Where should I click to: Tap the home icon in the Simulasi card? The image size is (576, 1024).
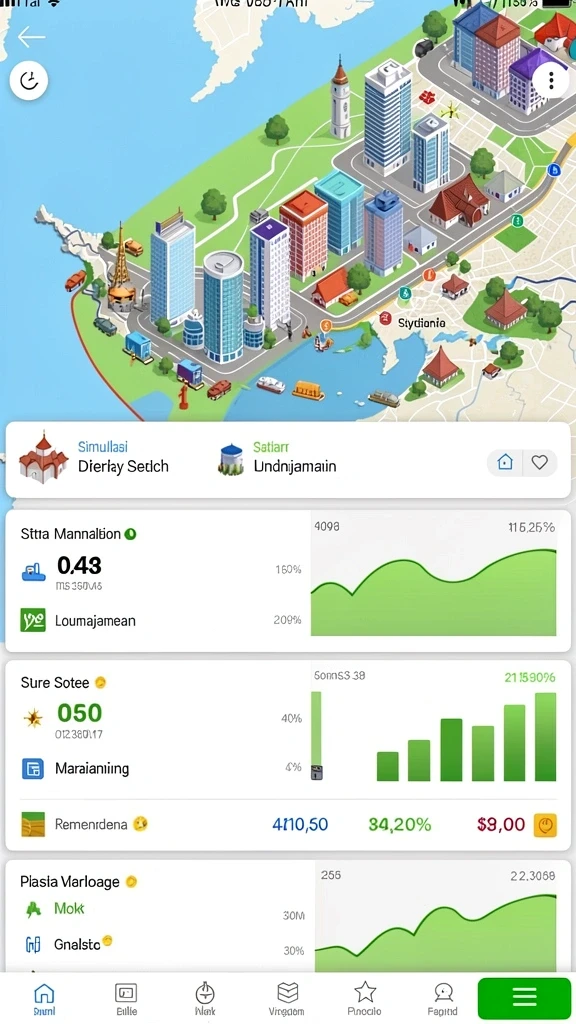click(x=505, y=462)
